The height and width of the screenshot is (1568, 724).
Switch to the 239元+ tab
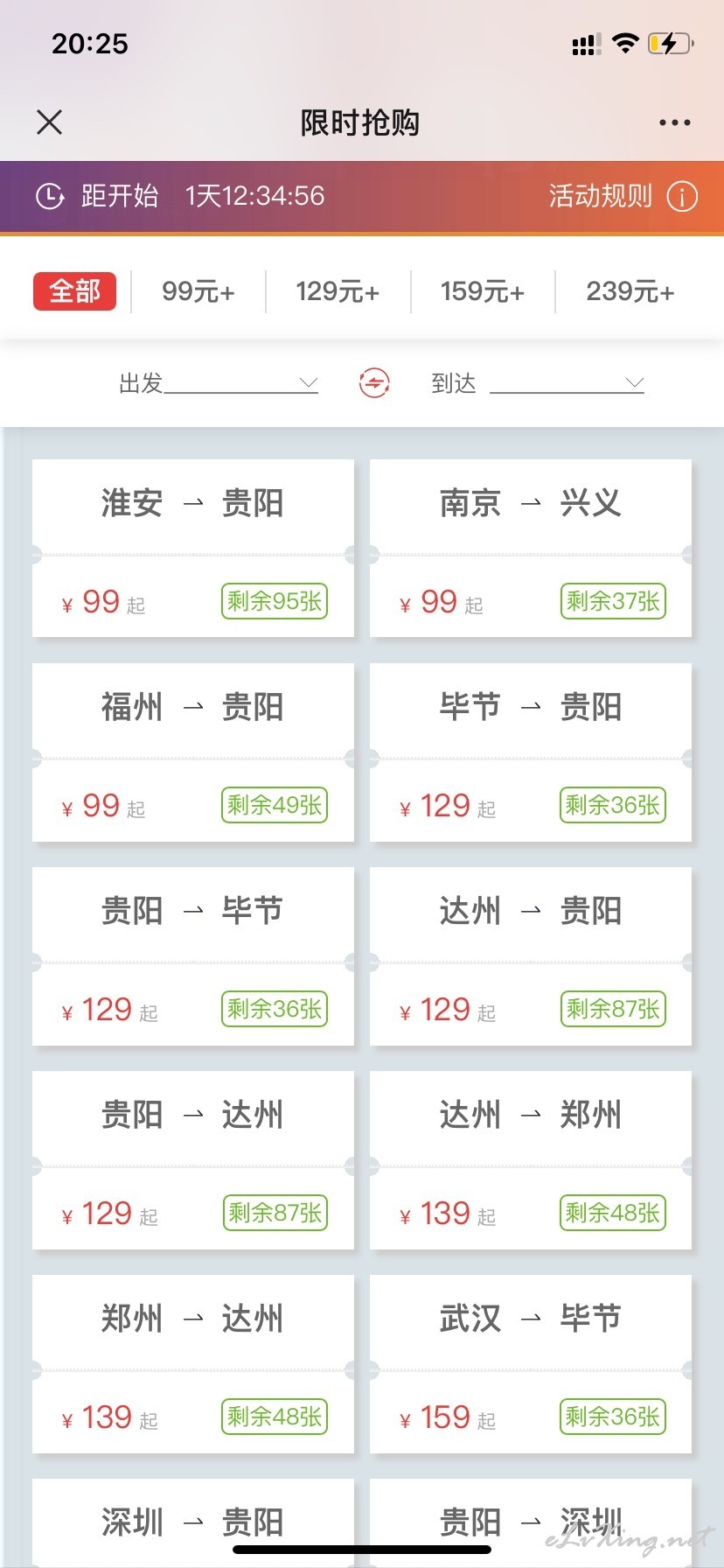click(x=630, y=291)
